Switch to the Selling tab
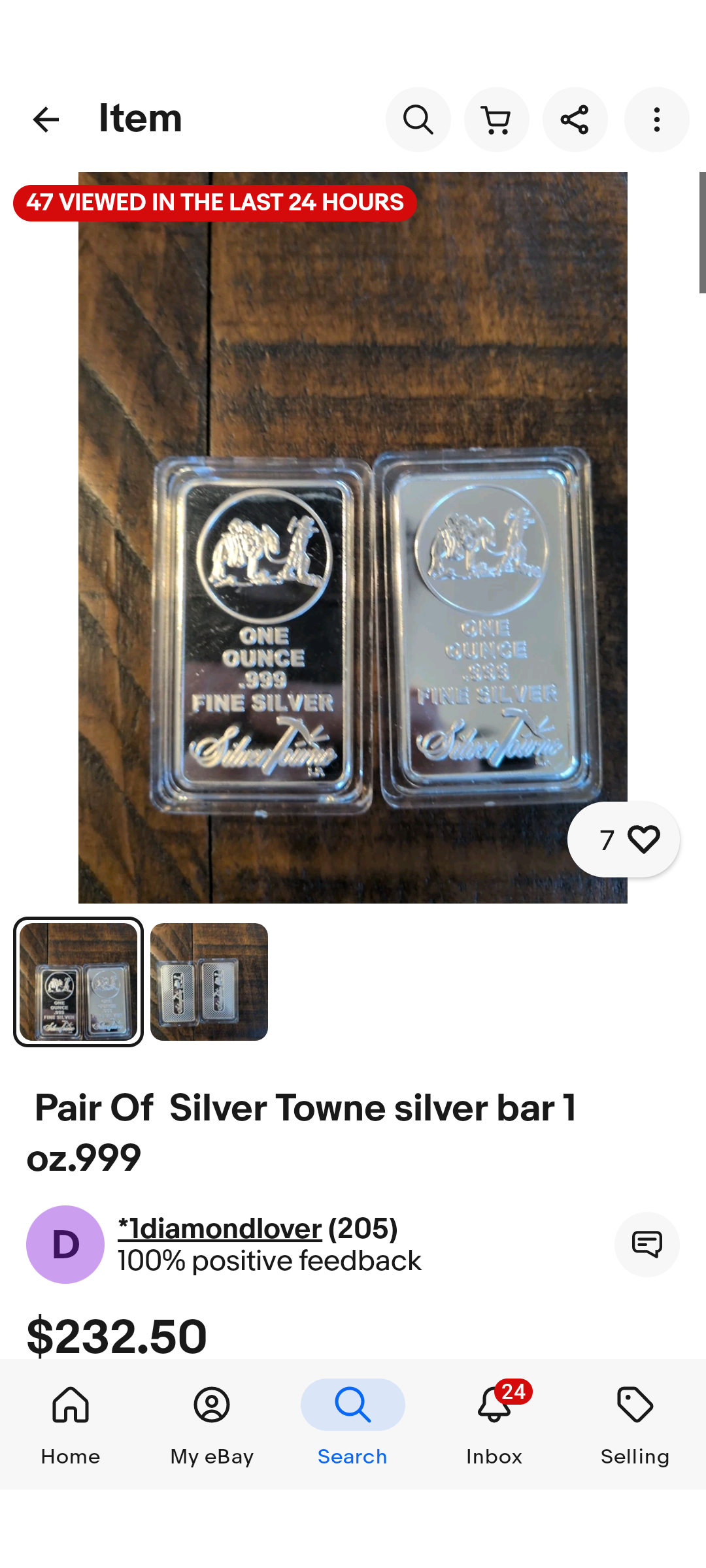 pos(635,1424)
